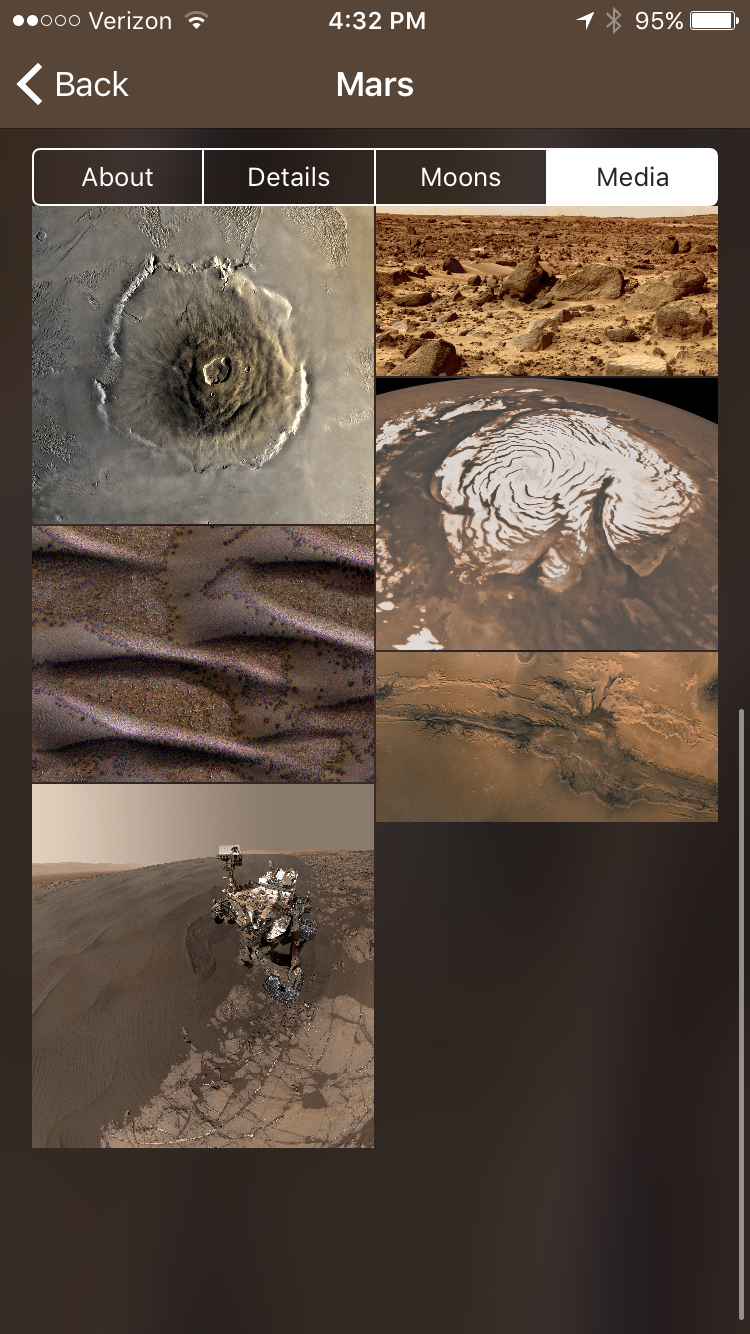Screen dimensions: 750x1334
Task: View the Curiosity rover selfie photo
Action: pyautogui.click(x=203, y=966)
